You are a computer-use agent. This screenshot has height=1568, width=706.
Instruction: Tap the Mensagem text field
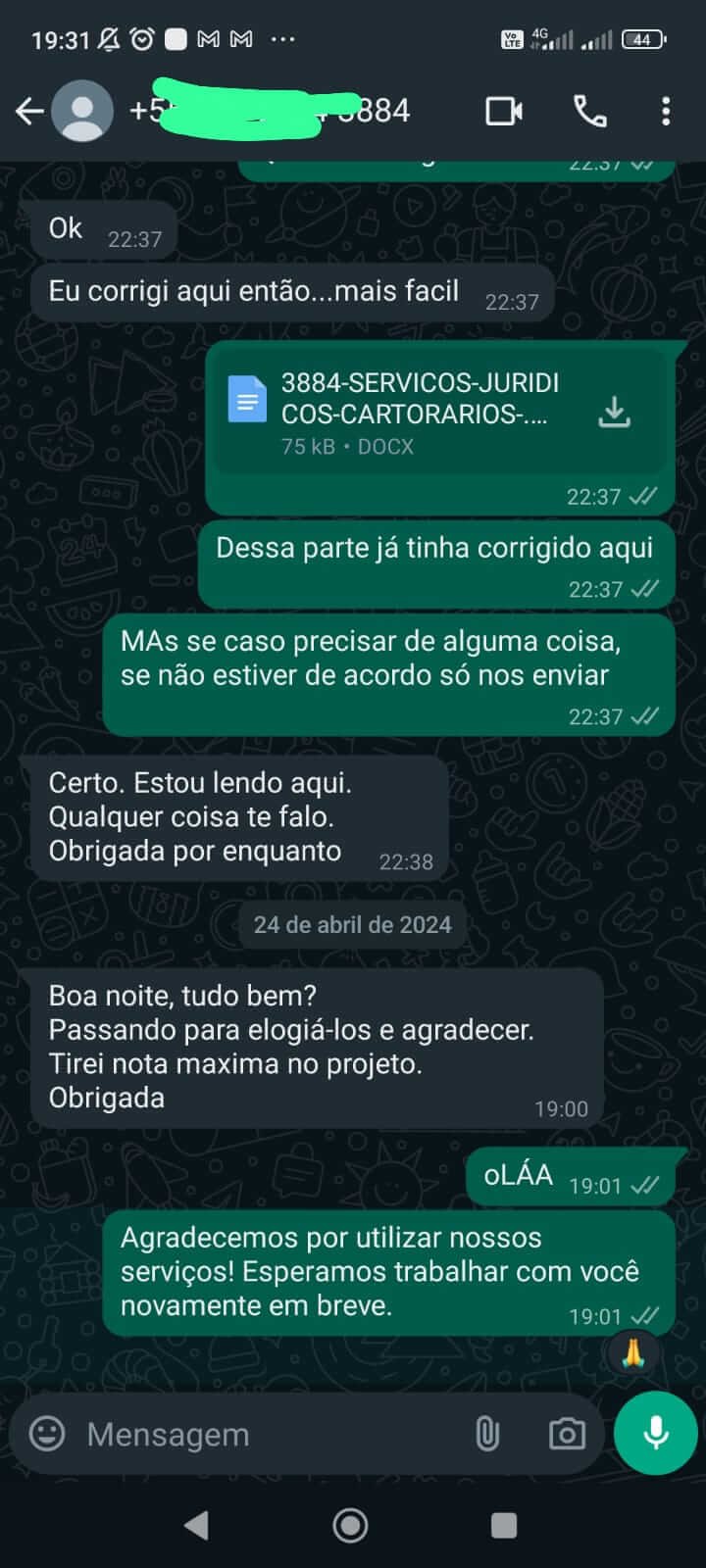255,1434
